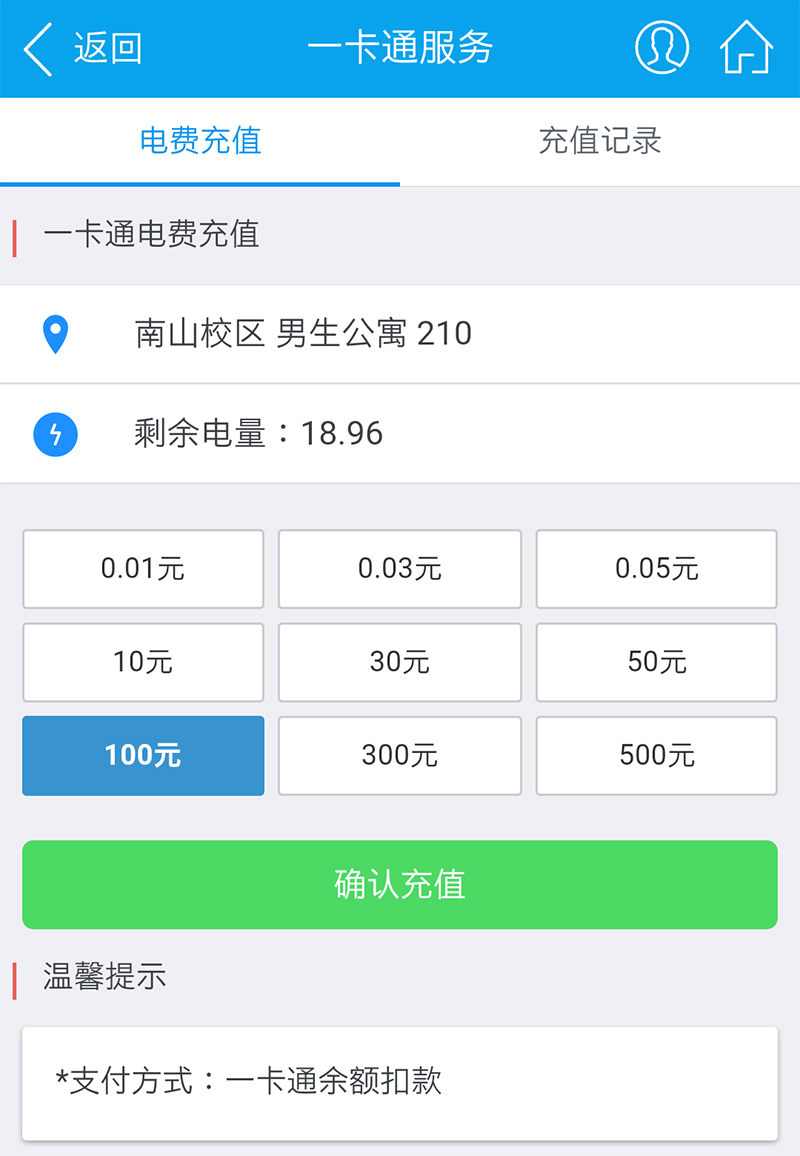Go to the home page icon

coord(746,47)
